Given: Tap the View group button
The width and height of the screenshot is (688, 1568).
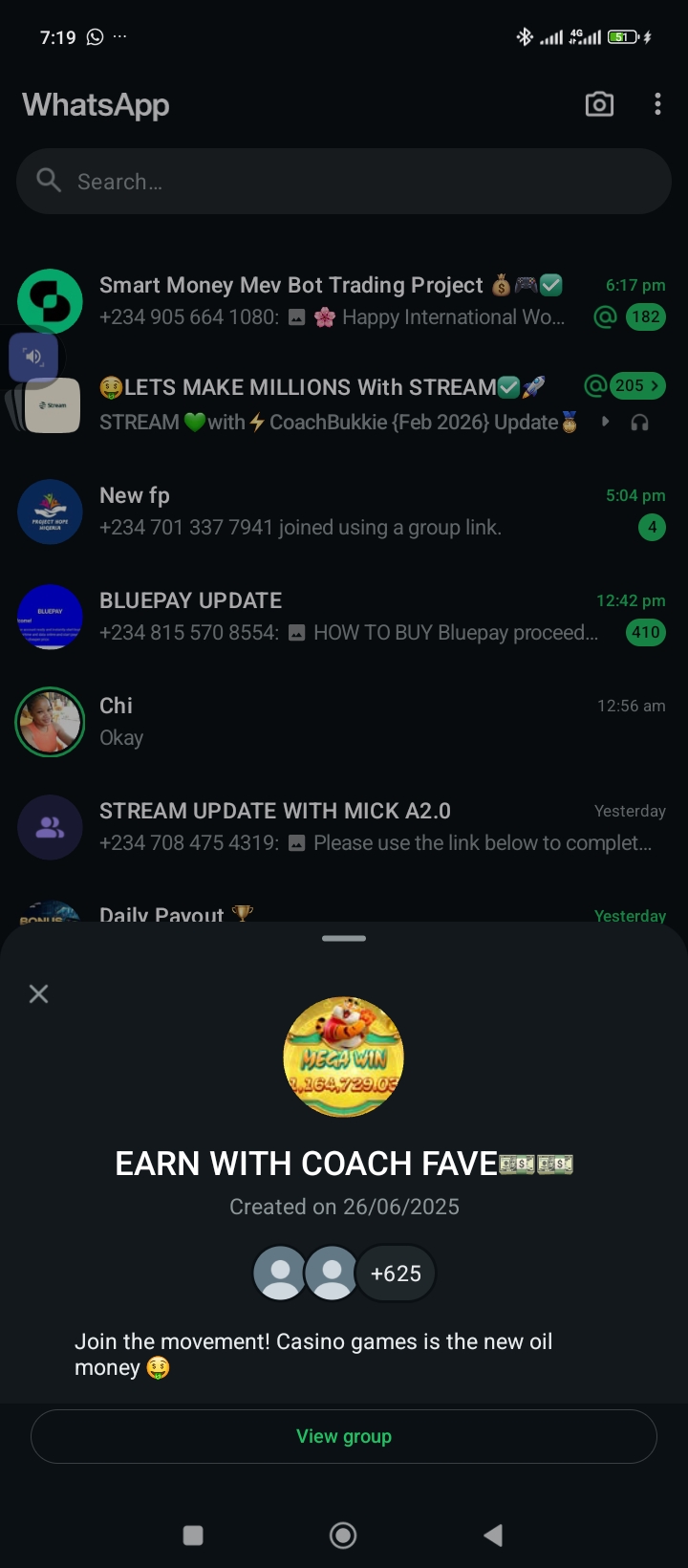Looking at the screenshot, I should tap(344, 1436).
